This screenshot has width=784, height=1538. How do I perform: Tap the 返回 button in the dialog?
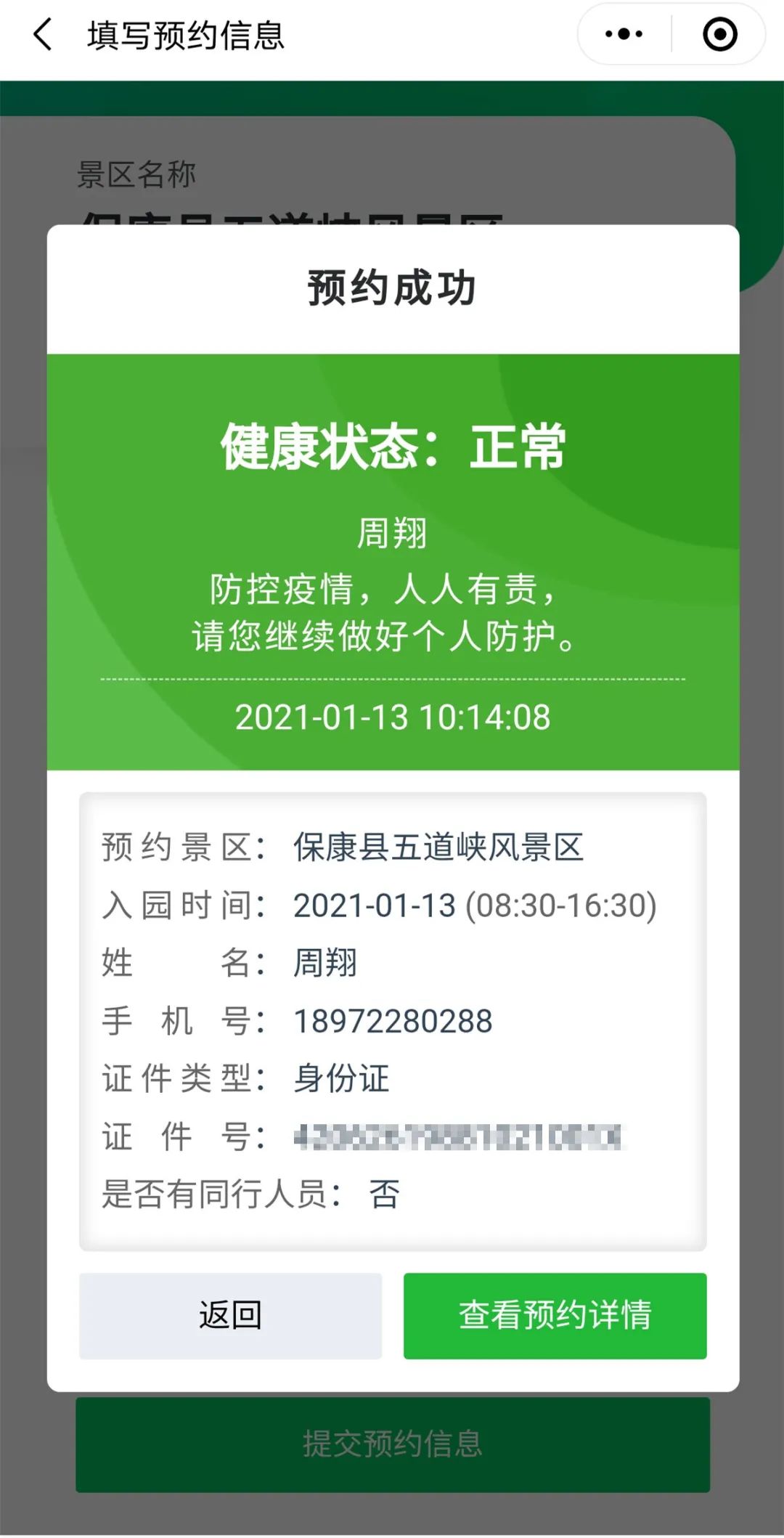[x=230, y=1315]
